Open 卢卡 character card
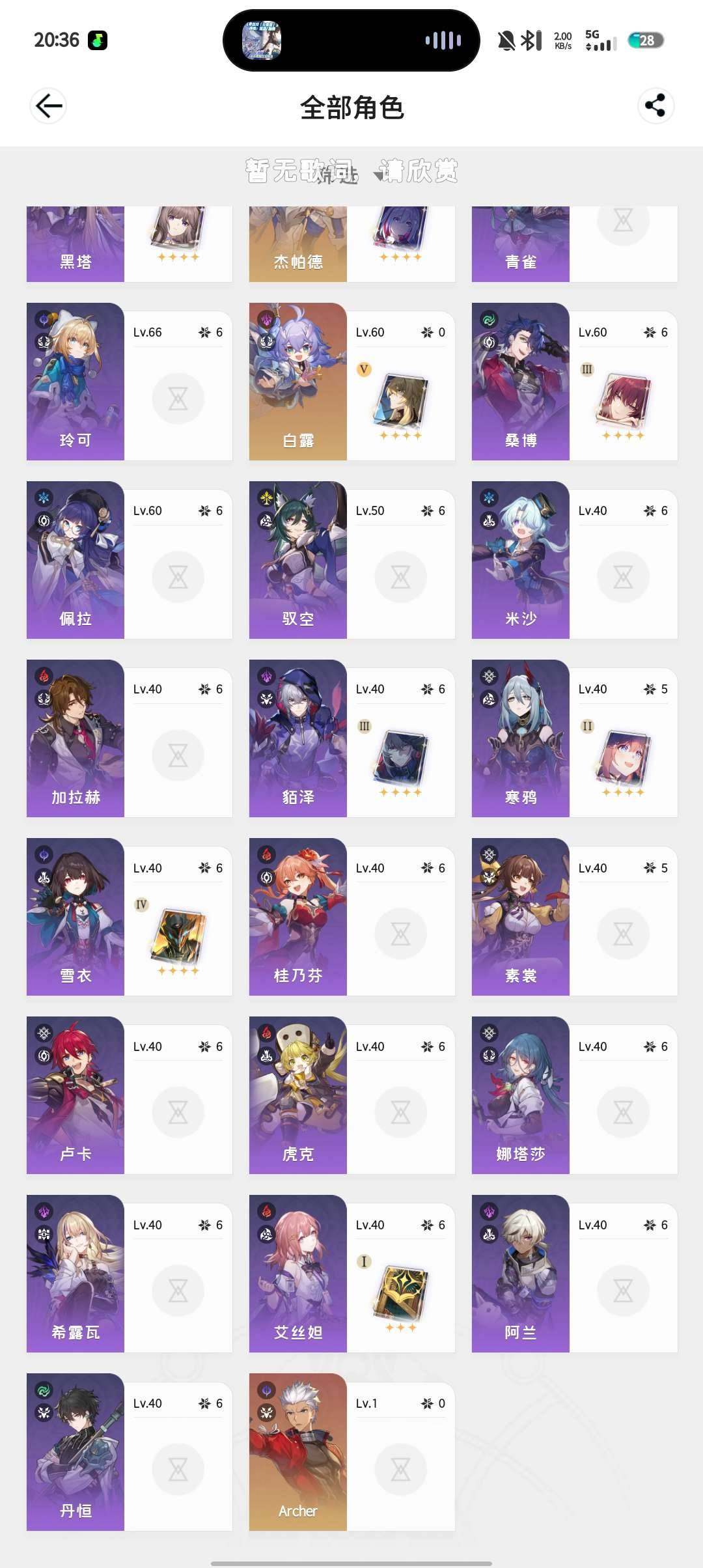Viewport: 703px width, 1568px height. pos(76,1095)
